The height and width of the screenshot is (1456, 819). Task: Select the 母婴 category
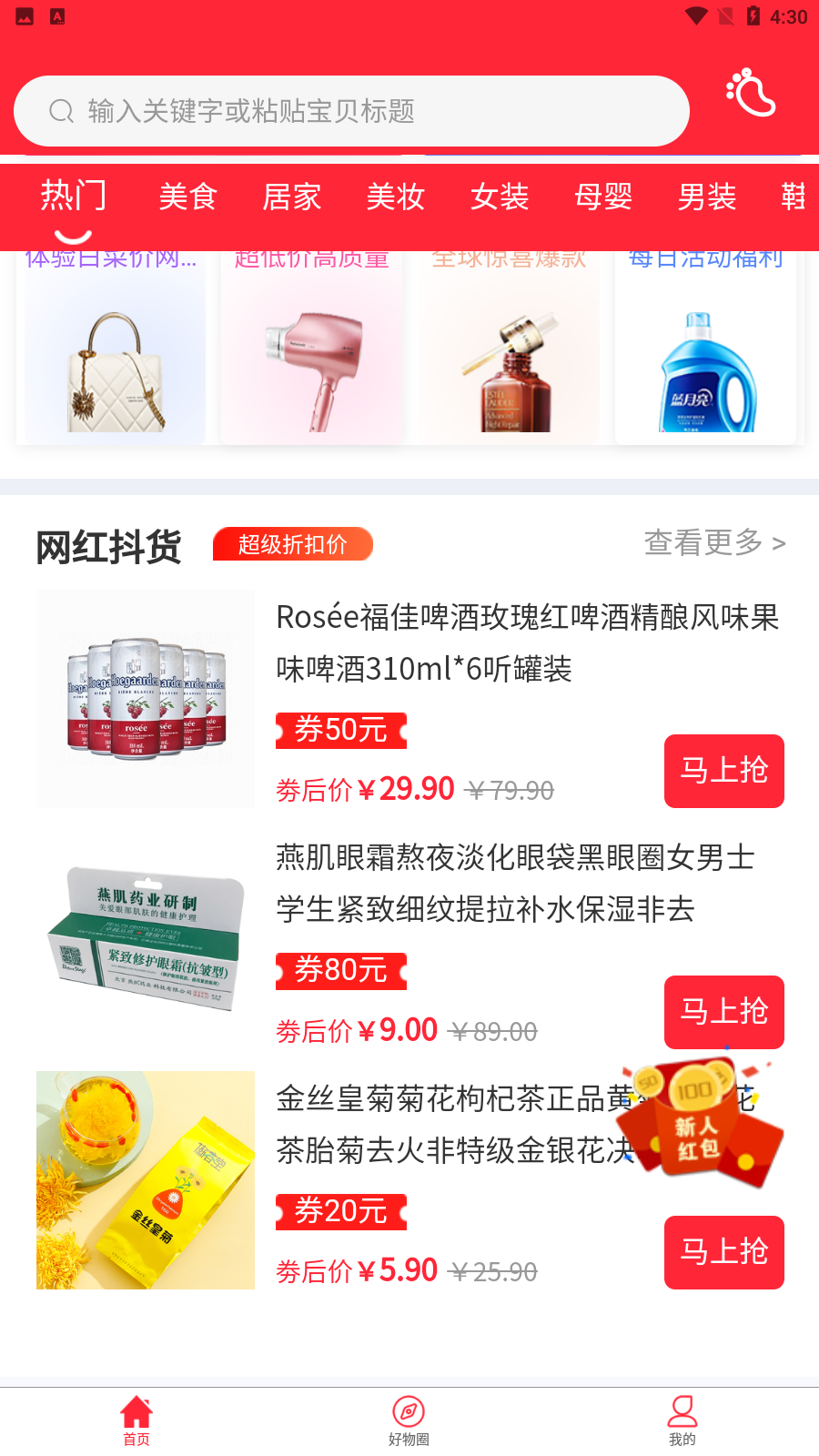click(603, 197)
